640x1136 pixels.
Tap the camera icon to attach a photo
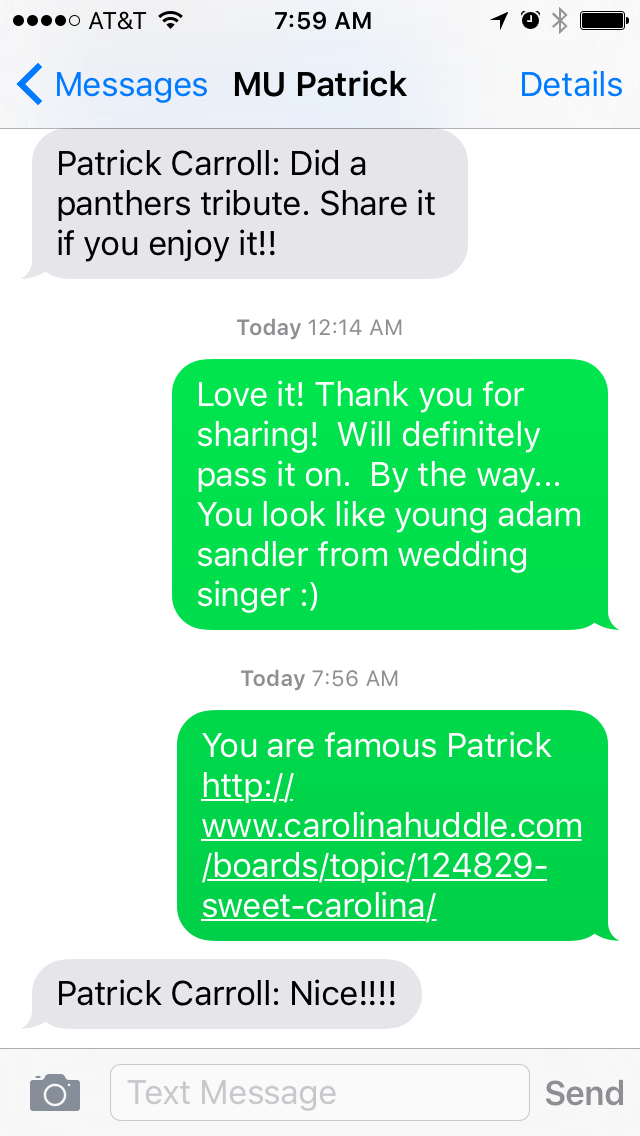pyautogui.click(x=55, y=1093)
